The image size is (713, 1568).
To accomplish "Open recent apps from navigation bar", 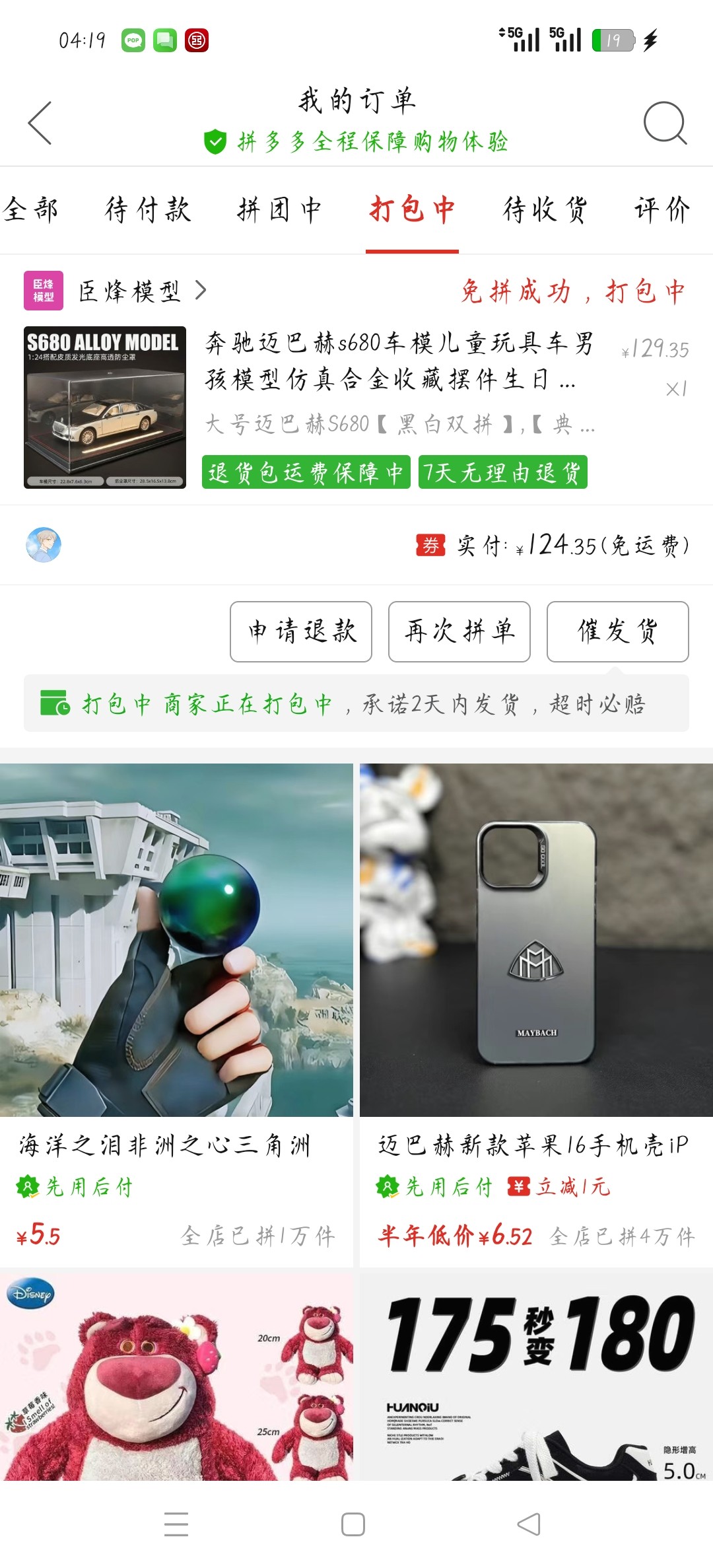I will point(176,1524).
